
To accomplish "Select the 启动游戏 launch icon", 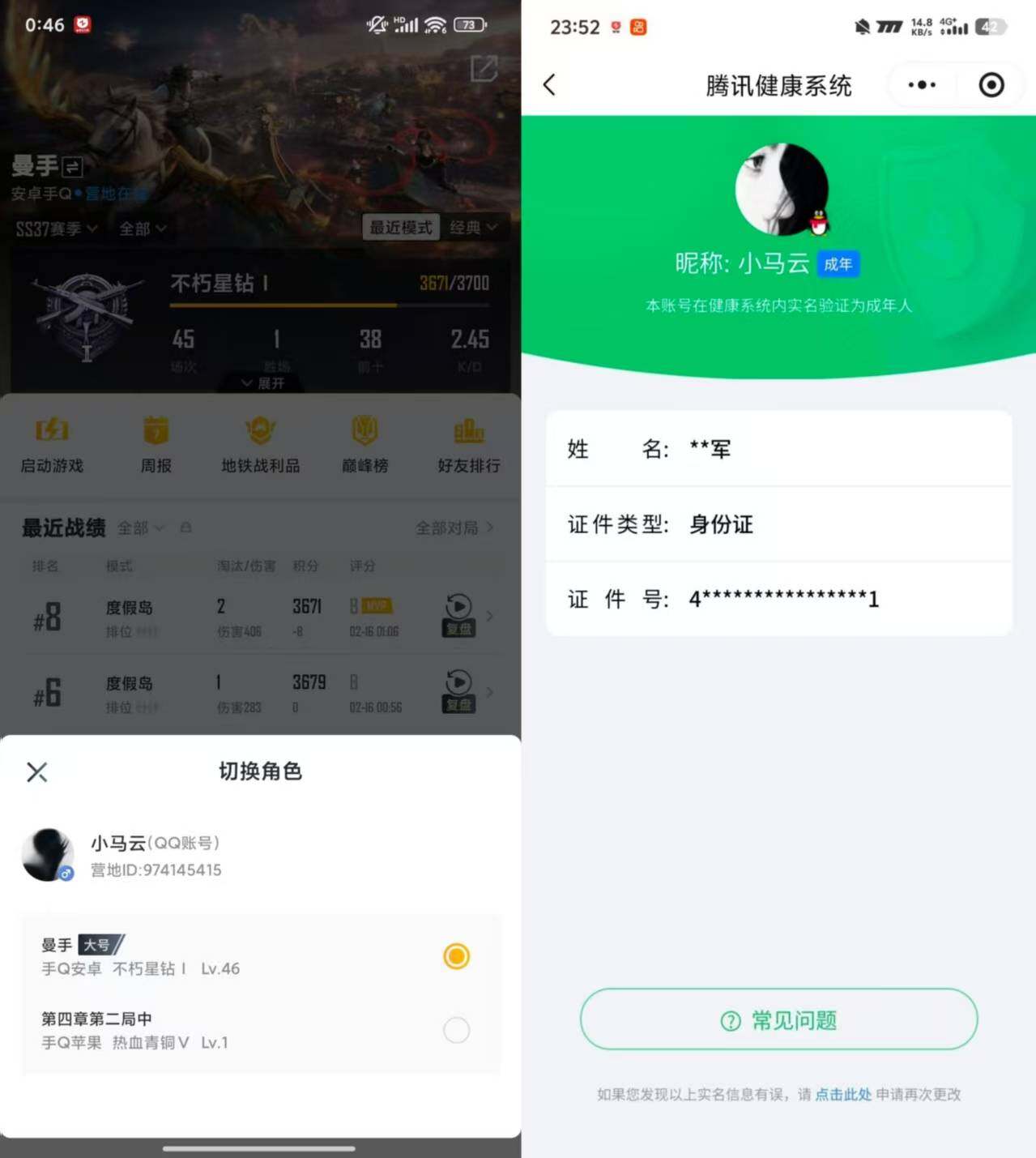I will pyautogui.click(x=50, y=443).
